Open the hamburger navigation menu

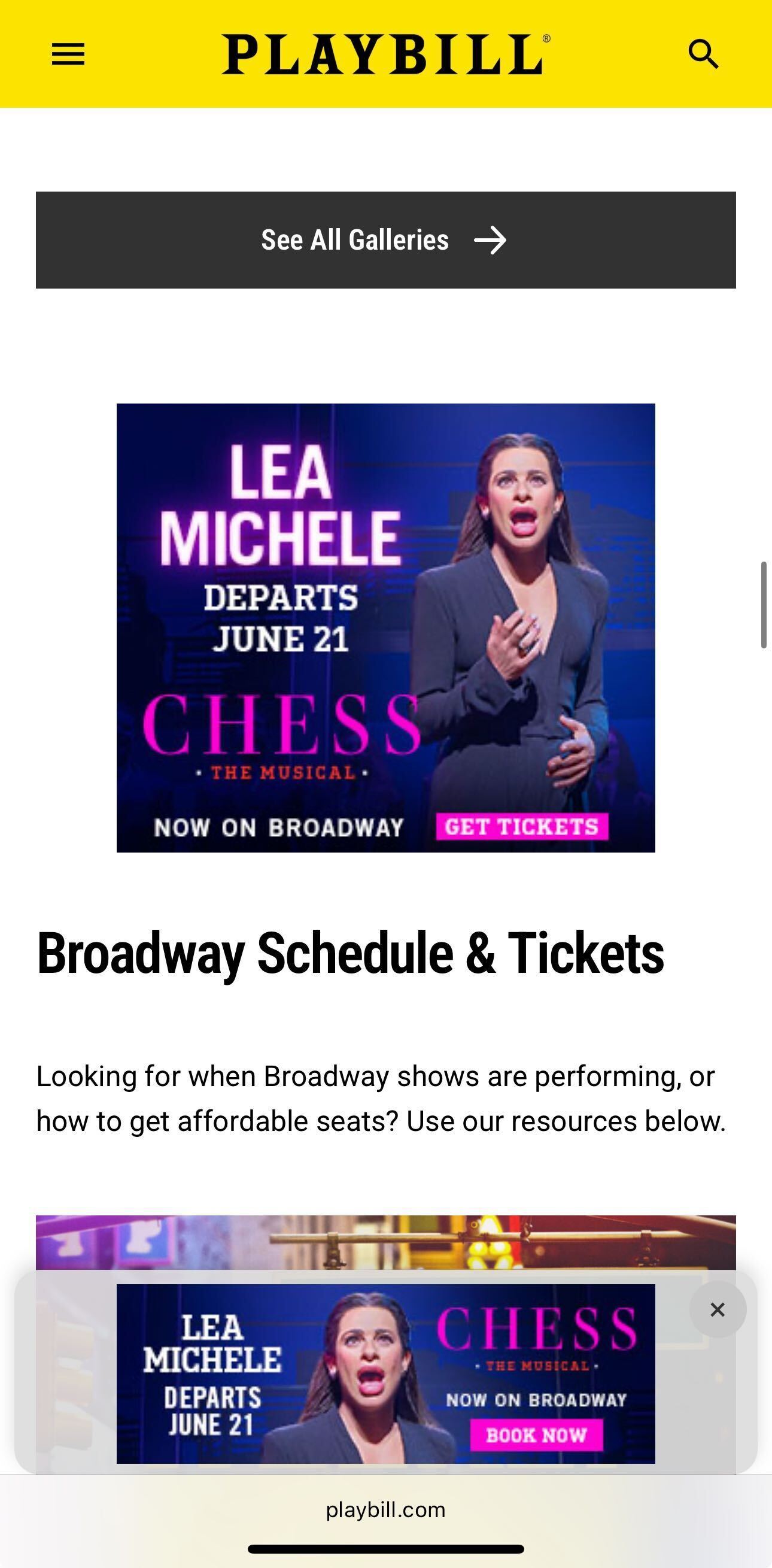pyautogui.click(x=68, y=54)
